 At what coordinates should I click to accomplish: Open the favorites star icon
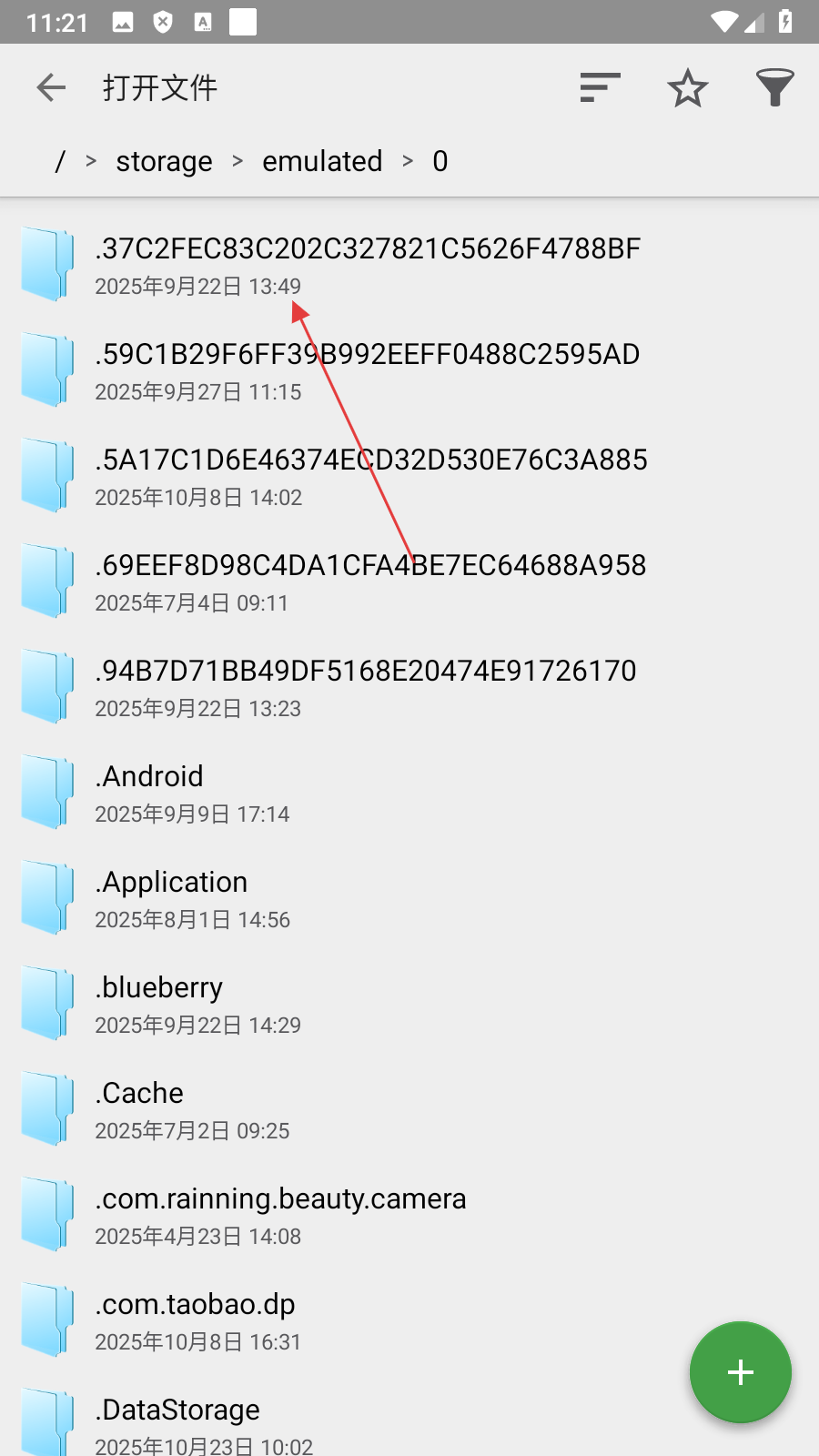[687, 88]
